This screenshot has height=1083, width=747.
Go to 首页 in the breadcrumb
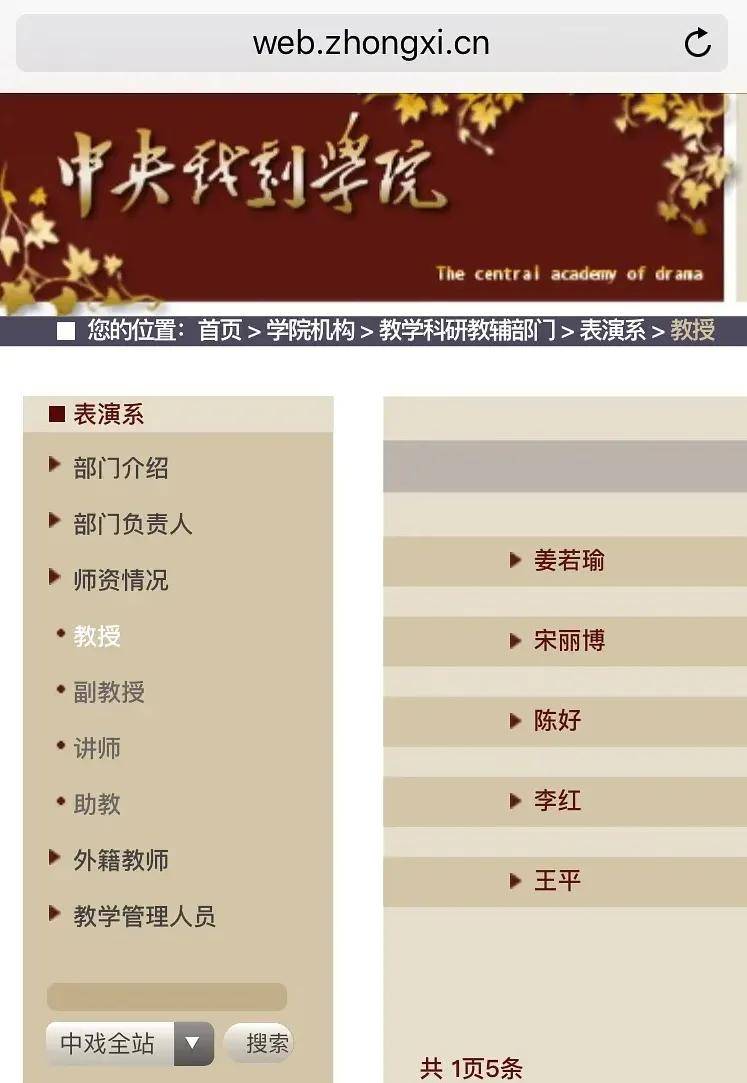[220, 331]
